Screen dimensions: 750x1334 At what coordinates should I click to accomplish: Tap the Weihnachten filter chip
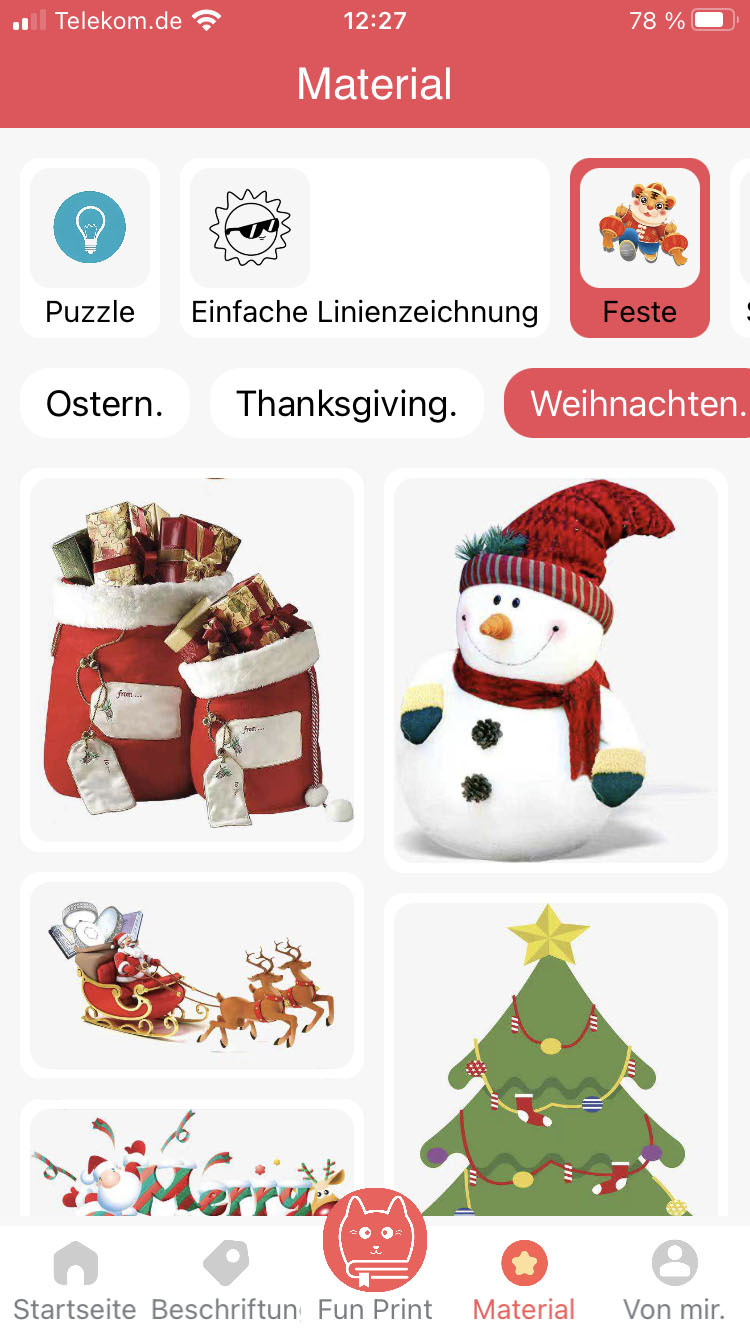[x=630, y=404]
